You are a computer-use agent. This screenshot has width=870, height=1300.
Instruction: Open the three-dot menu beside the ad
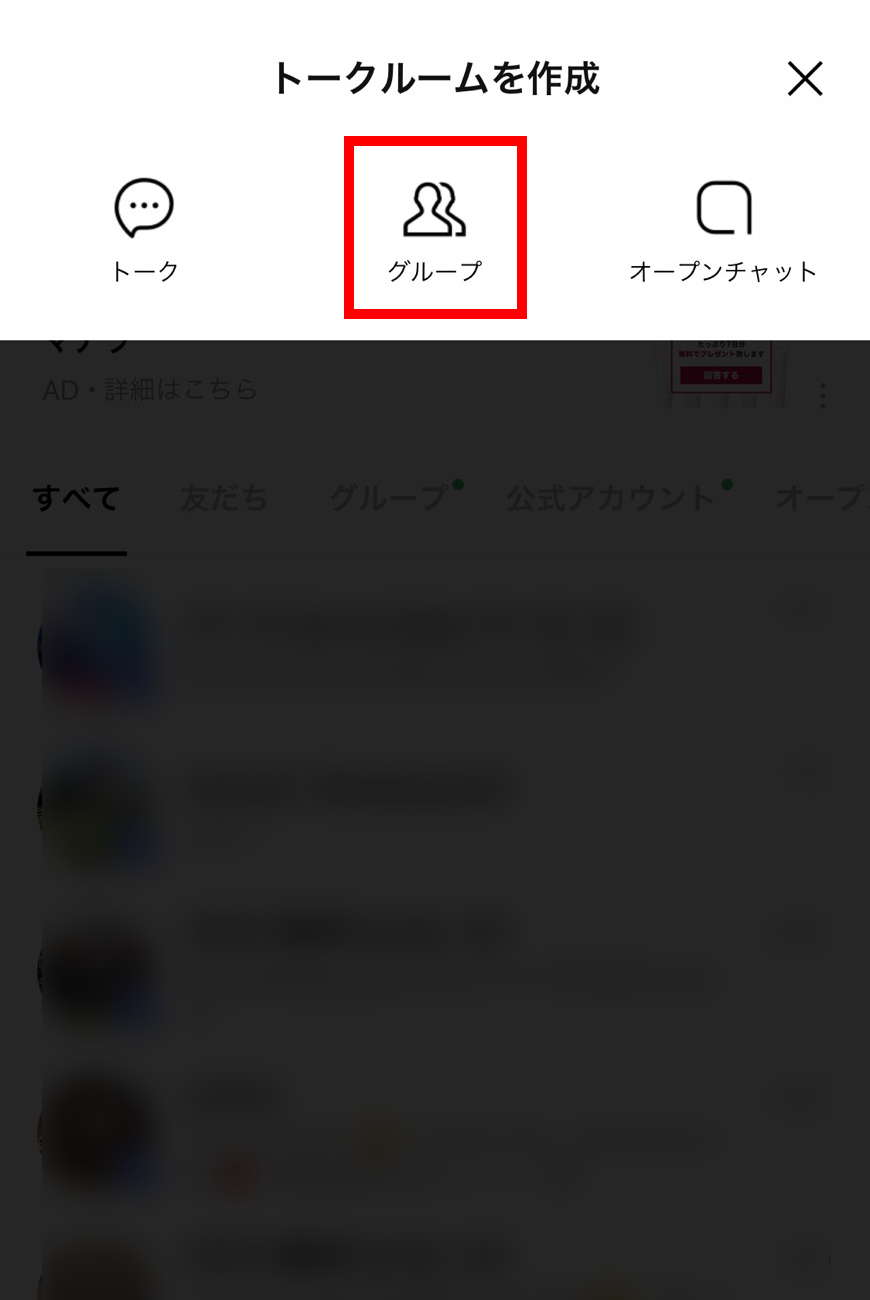822,396
